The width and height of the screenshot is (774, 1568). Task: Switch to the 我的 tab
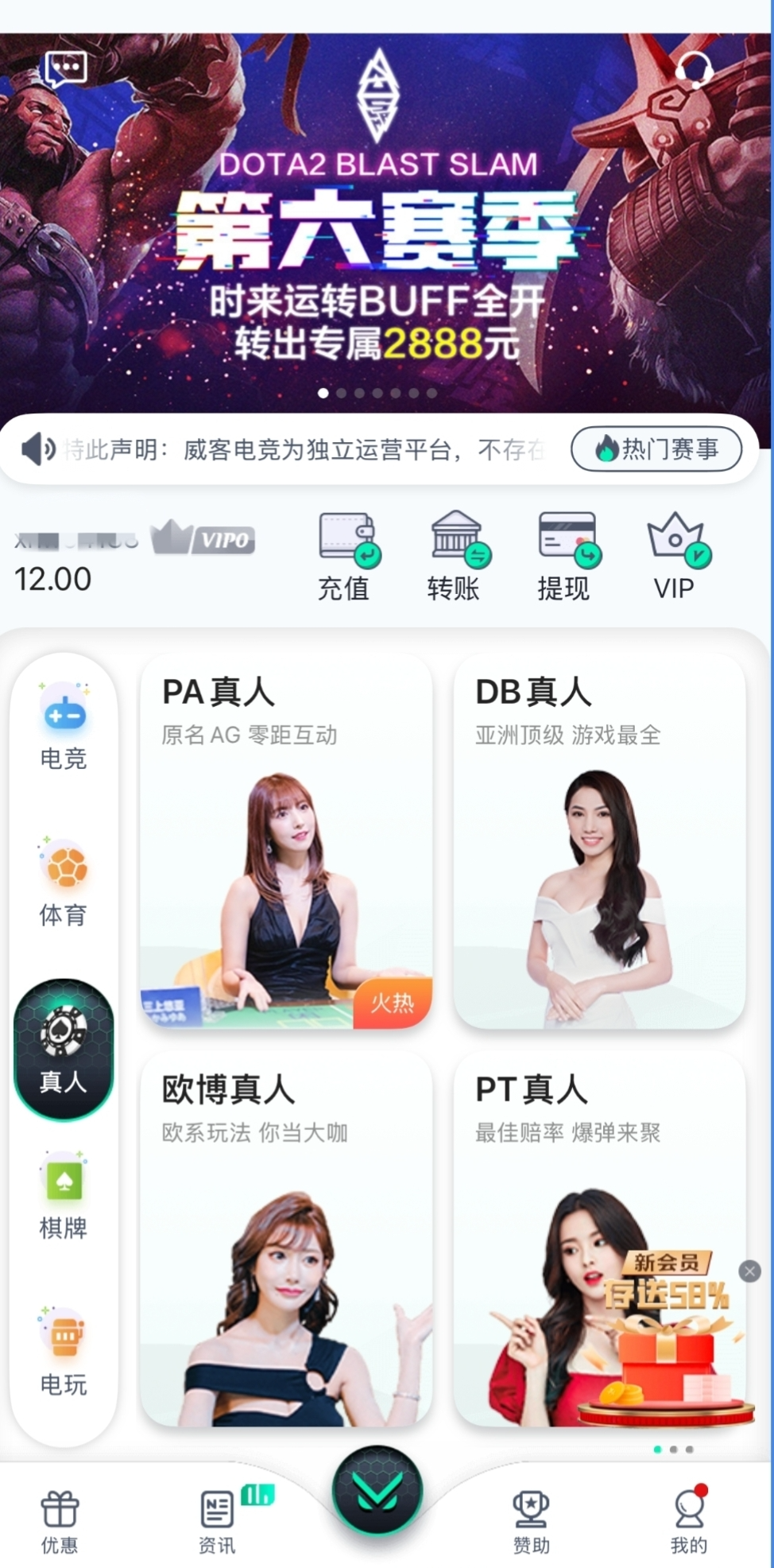(688, 1520)
